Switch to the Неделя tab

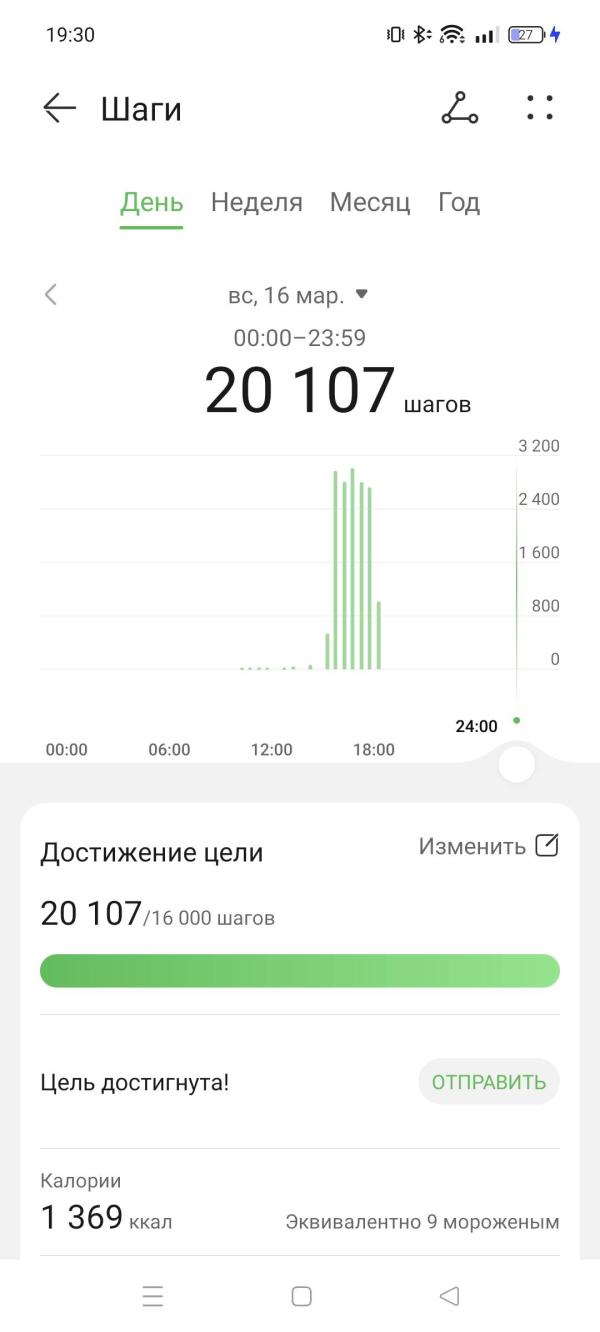(x=256, y=203)
